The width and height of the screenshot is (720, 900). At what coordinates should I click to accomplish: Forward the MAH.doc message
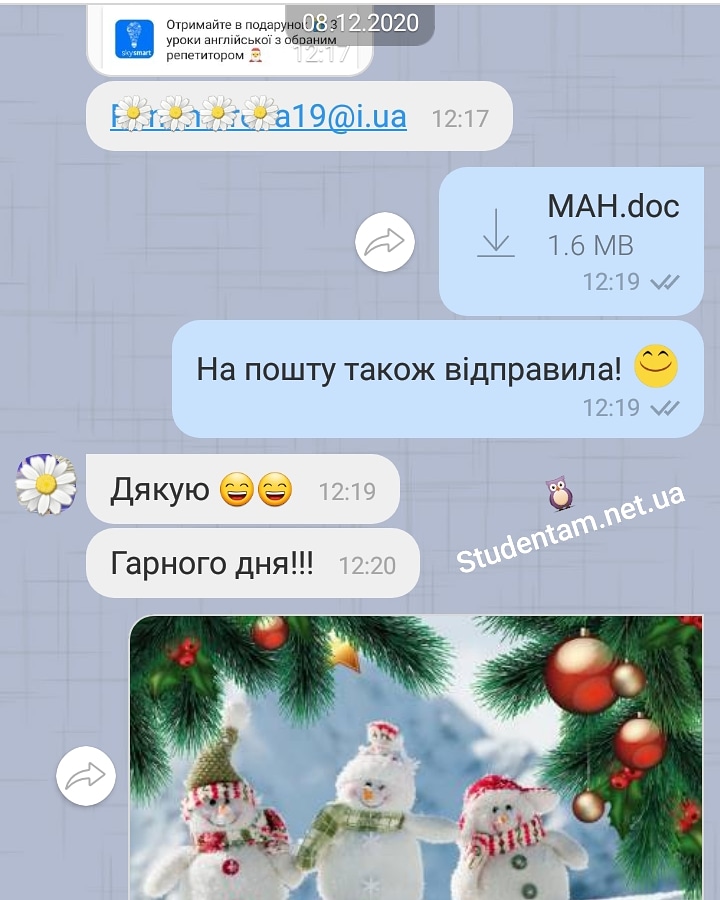point(385,242)
